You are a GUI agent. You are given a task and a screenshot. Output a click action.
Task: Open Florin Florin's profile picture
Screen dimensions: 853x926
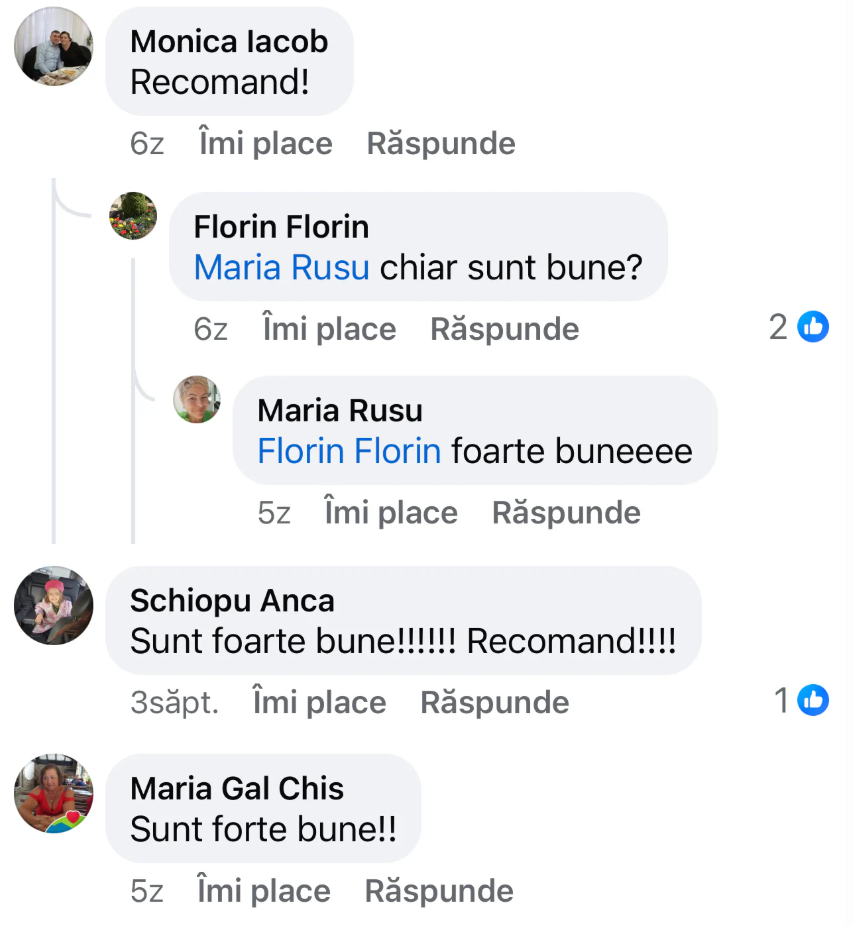click(x=133, y=216)
